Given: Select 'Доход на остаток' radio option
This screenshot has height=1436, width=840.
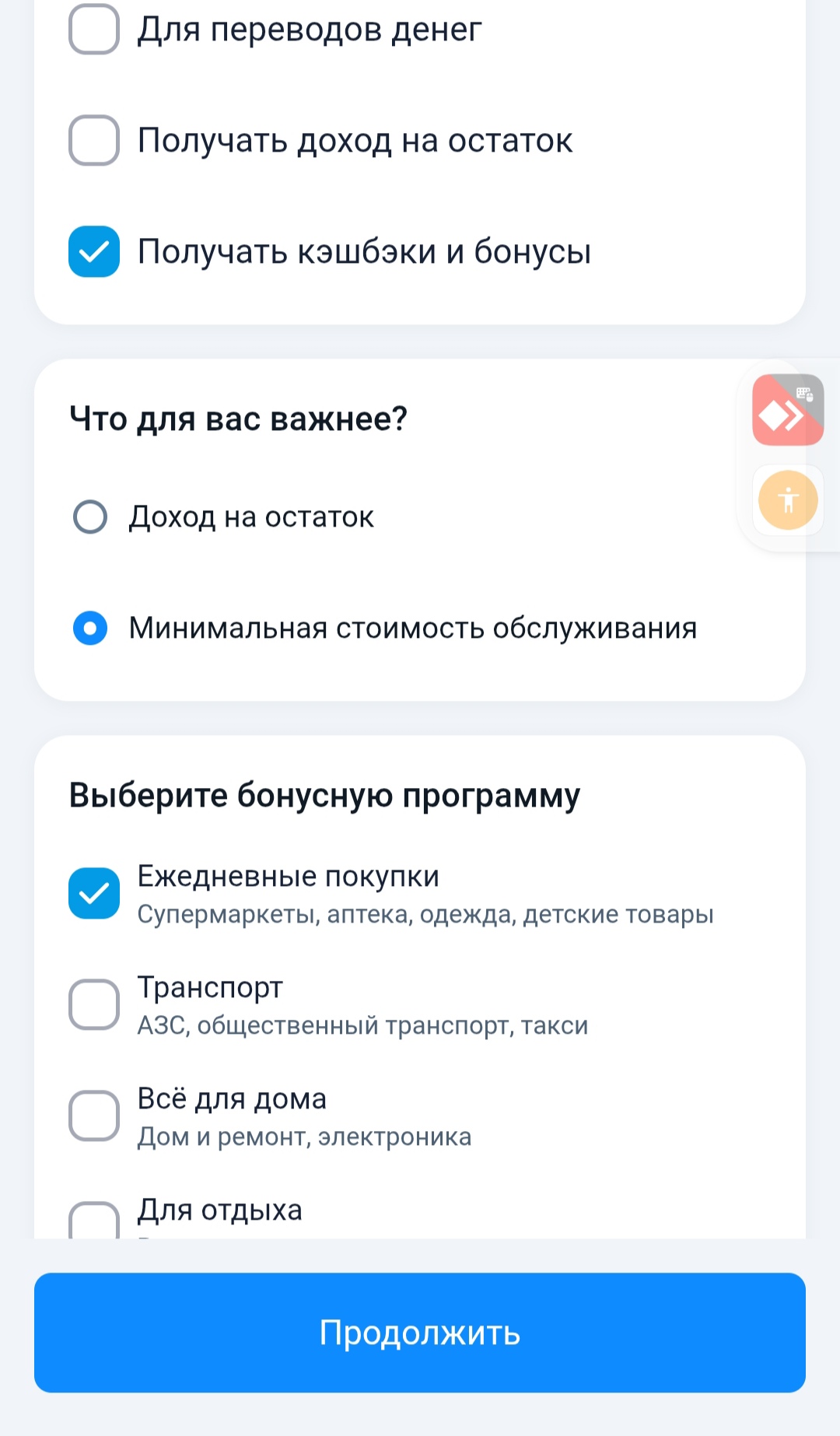Looking at the screenshot, I should tap(90, 517).
